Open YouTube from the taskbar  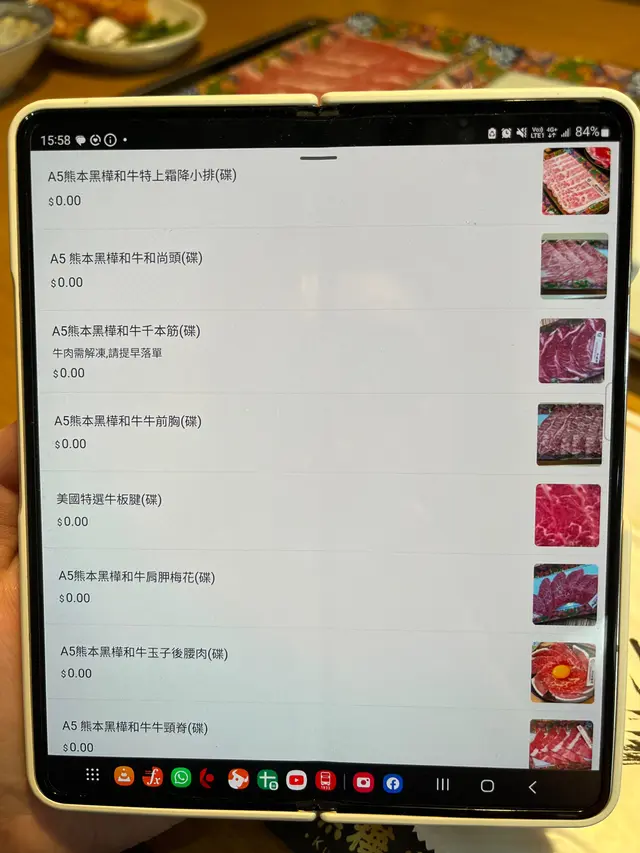(296, 780)
